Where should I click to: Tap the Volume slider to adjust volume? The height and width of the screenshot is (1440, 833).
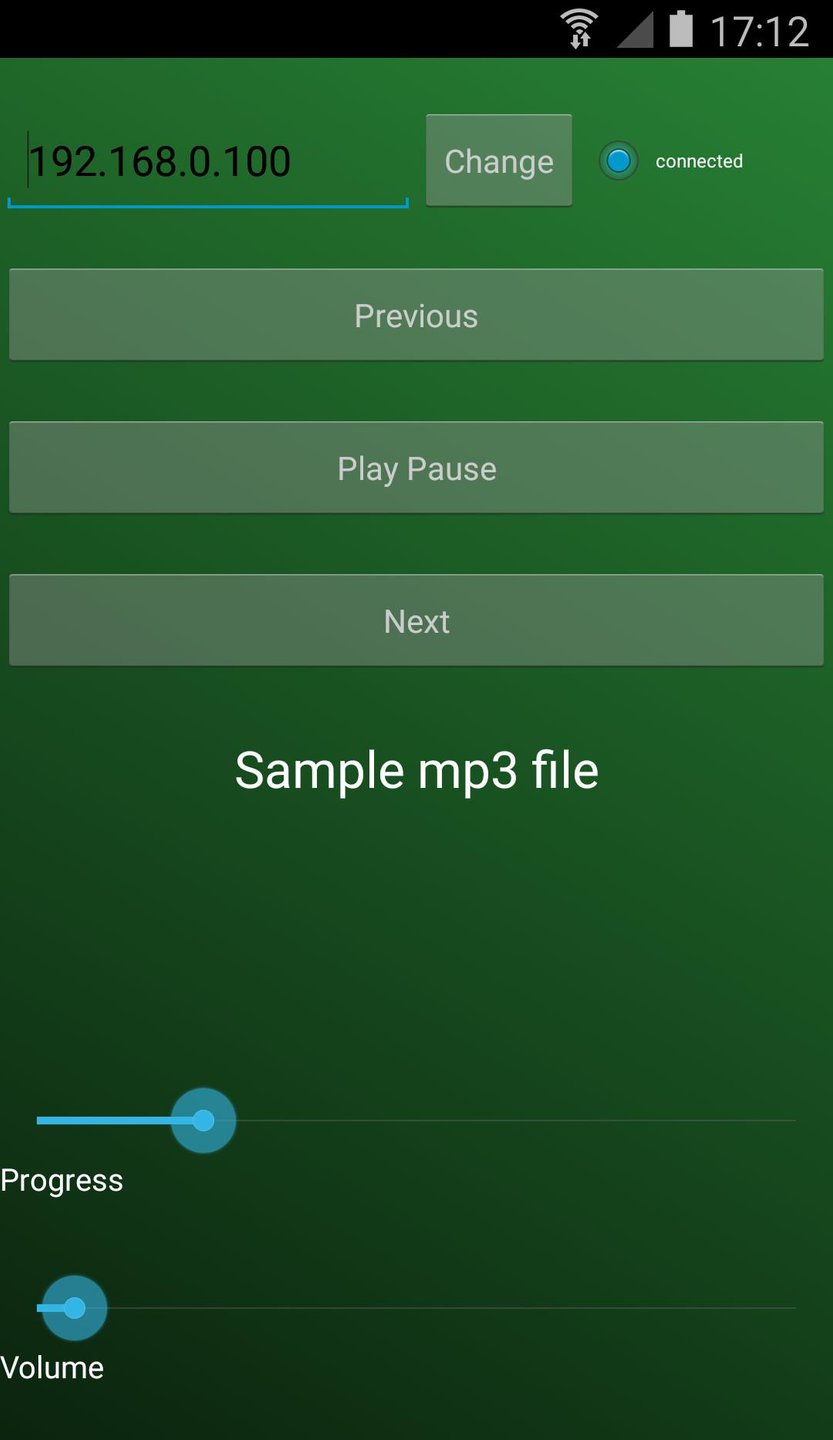coord(416,1308)
